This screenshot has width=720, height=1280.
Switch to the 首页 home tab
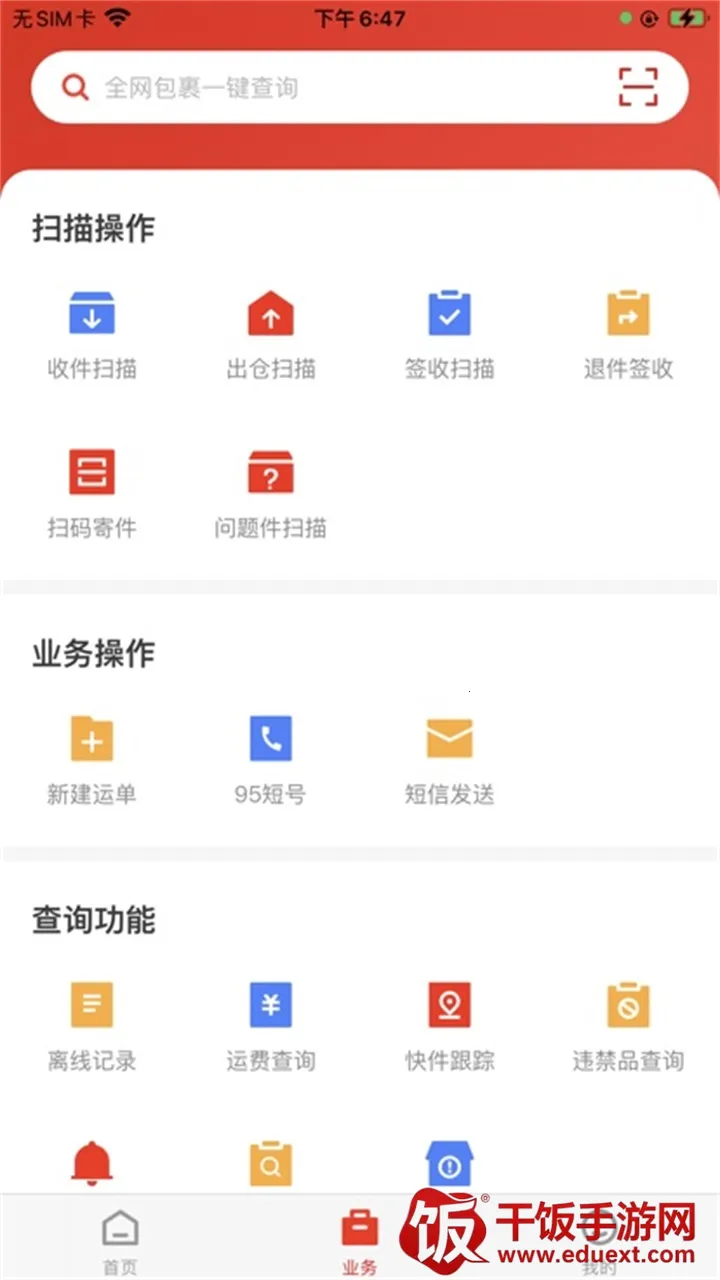120,1240
